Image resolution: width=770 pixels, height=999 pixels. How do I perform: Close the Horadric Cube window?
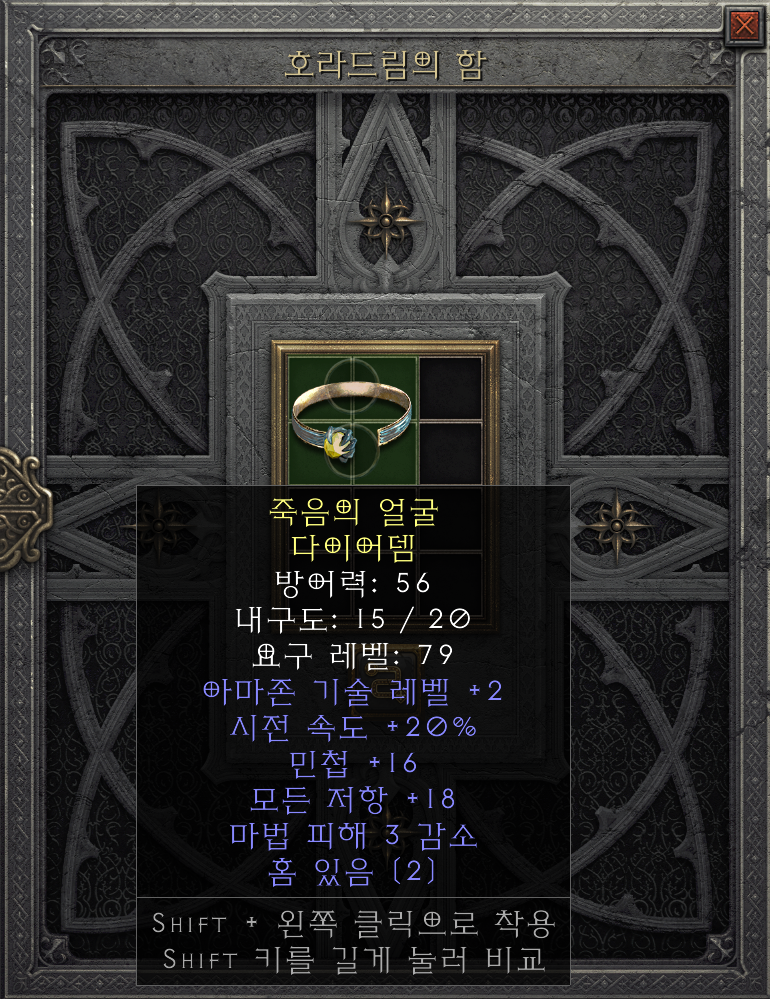pos(743,24)
